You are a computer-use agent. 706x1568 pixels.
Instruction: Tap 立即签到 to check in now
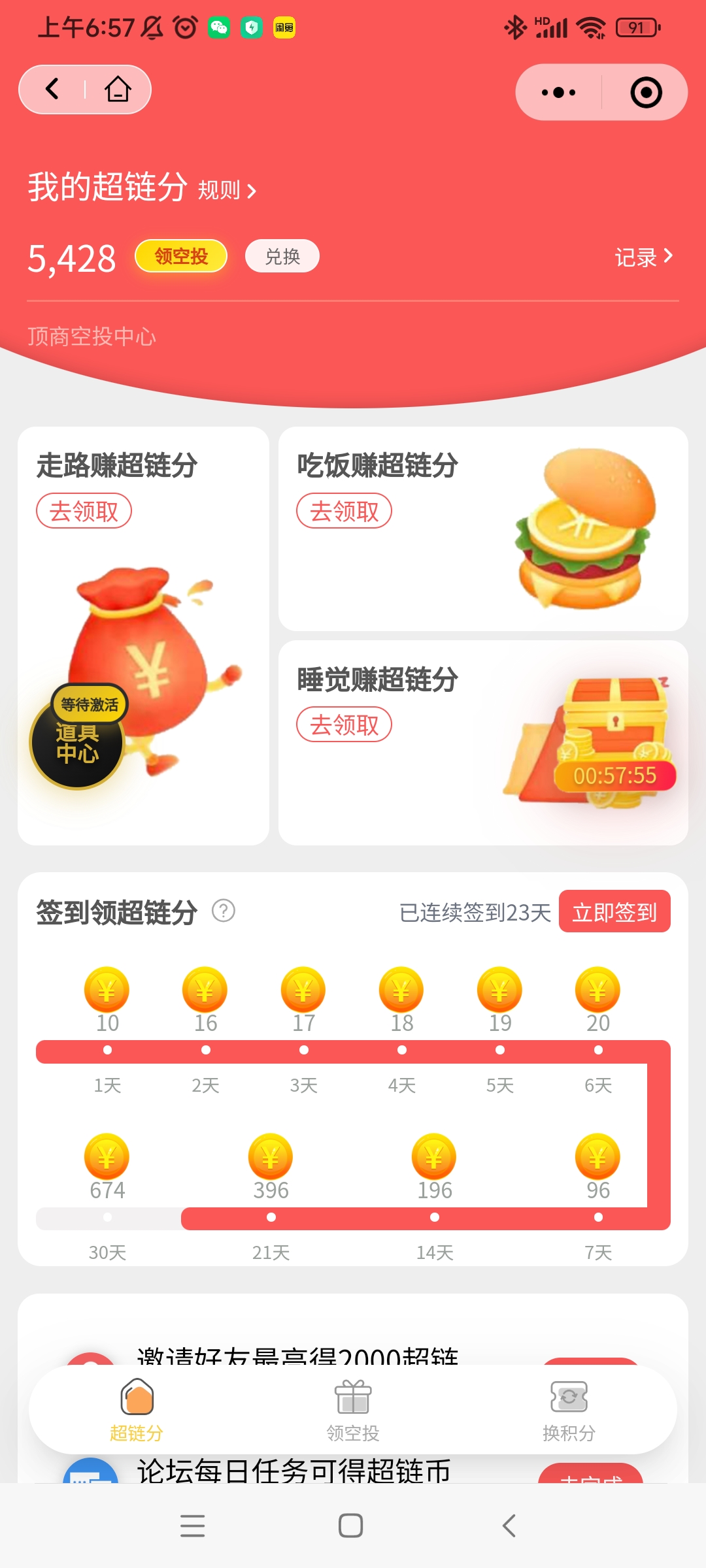[x=613, y=911]
